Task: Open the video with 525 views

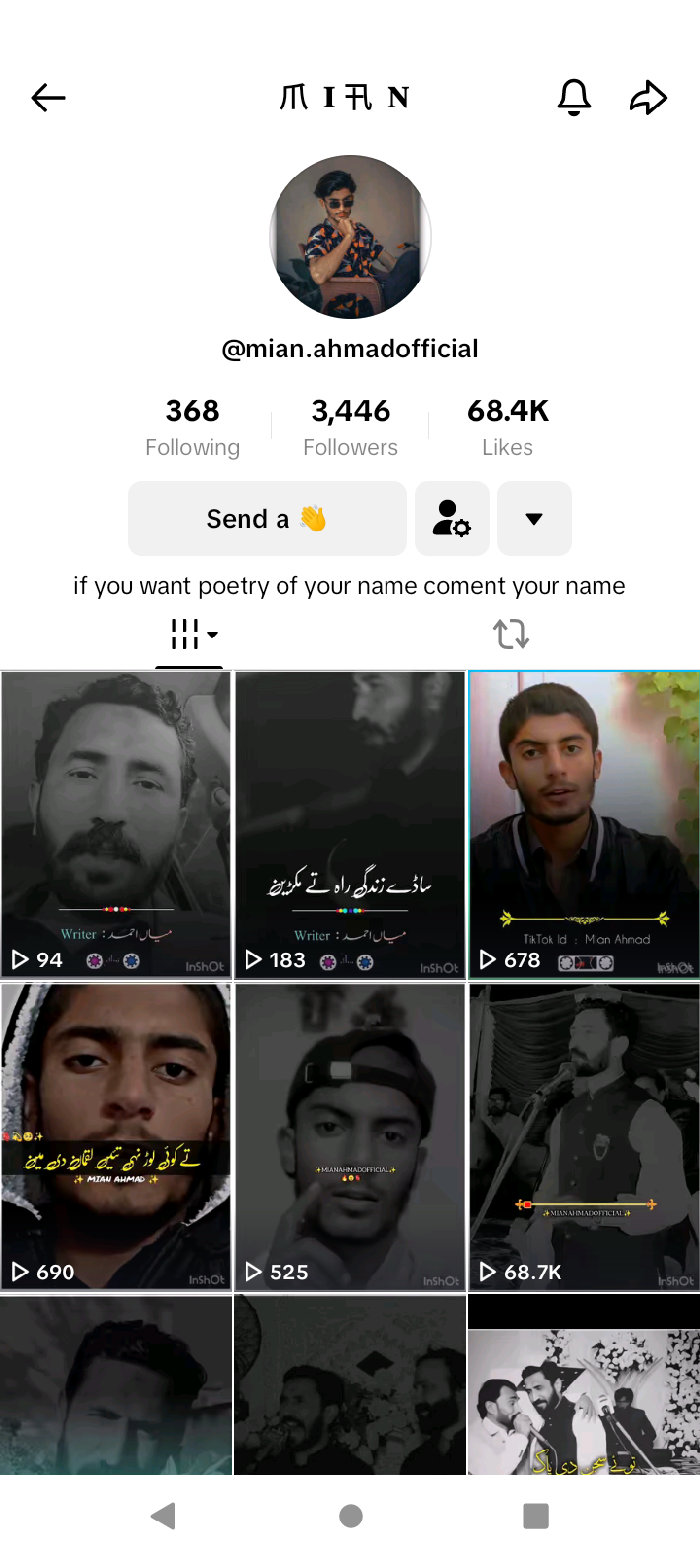Action: point(350,1136)
